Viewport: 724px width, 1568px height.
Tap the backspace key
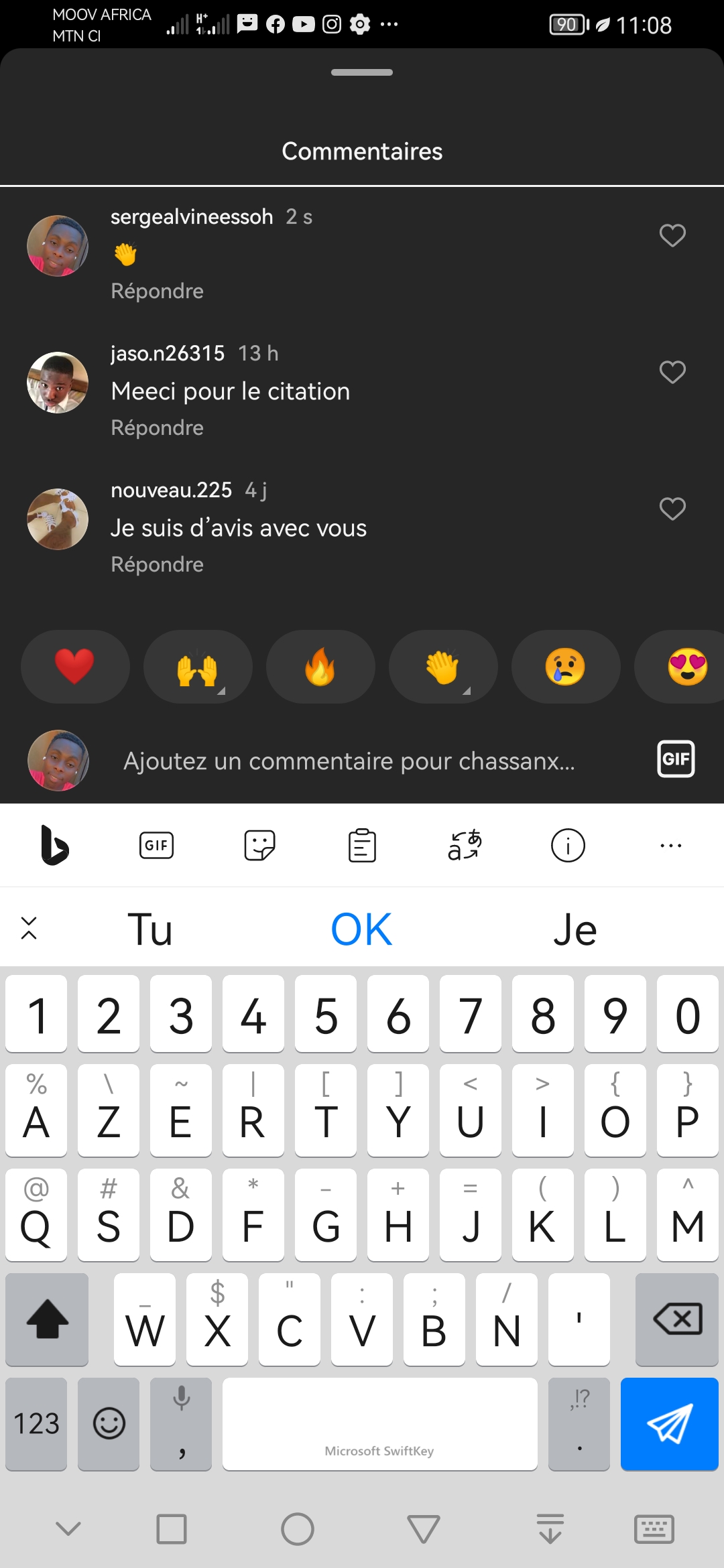click(677, 1319)
